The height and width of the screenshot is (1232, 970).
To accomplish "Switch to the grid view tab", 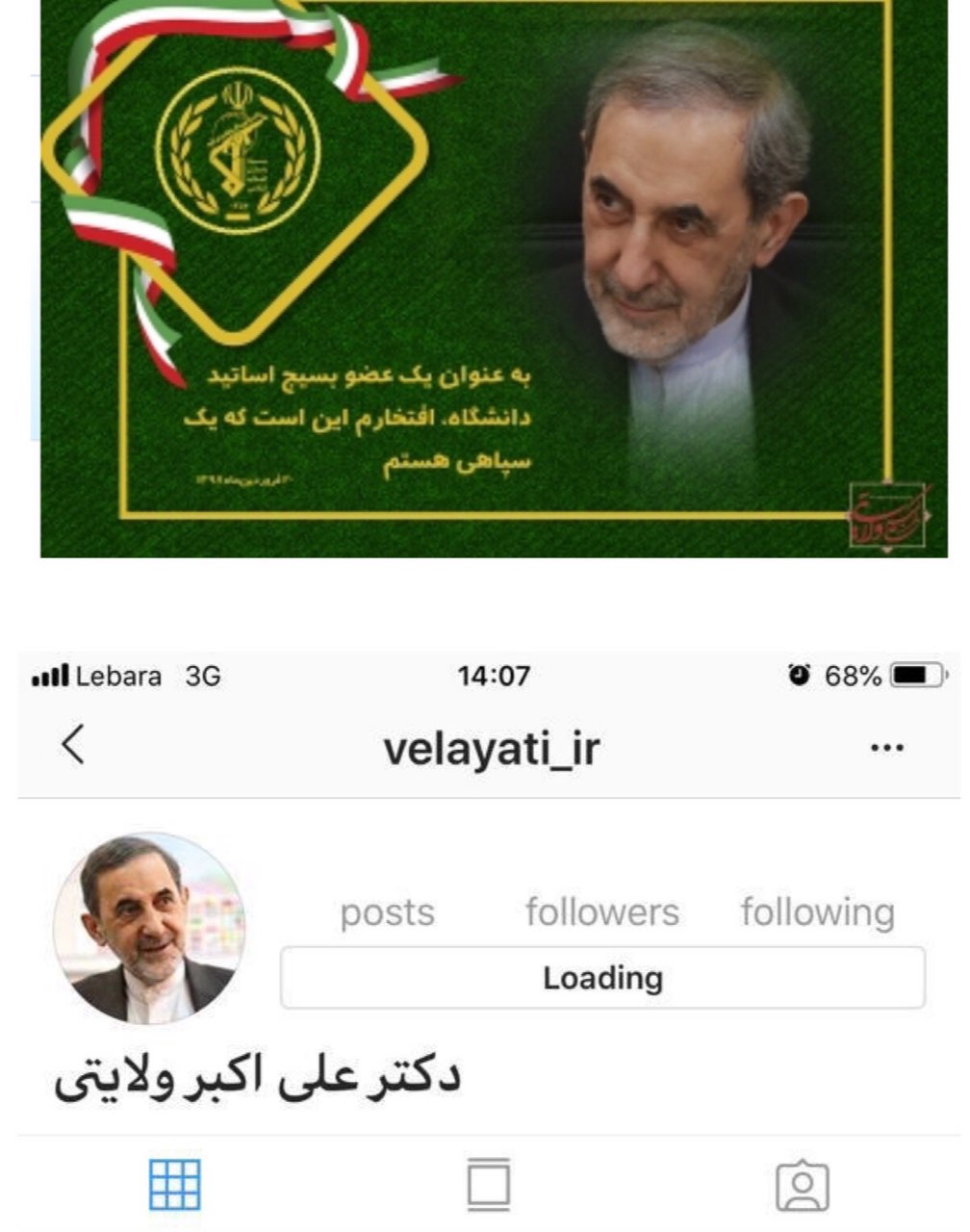I will [175, 1185].
